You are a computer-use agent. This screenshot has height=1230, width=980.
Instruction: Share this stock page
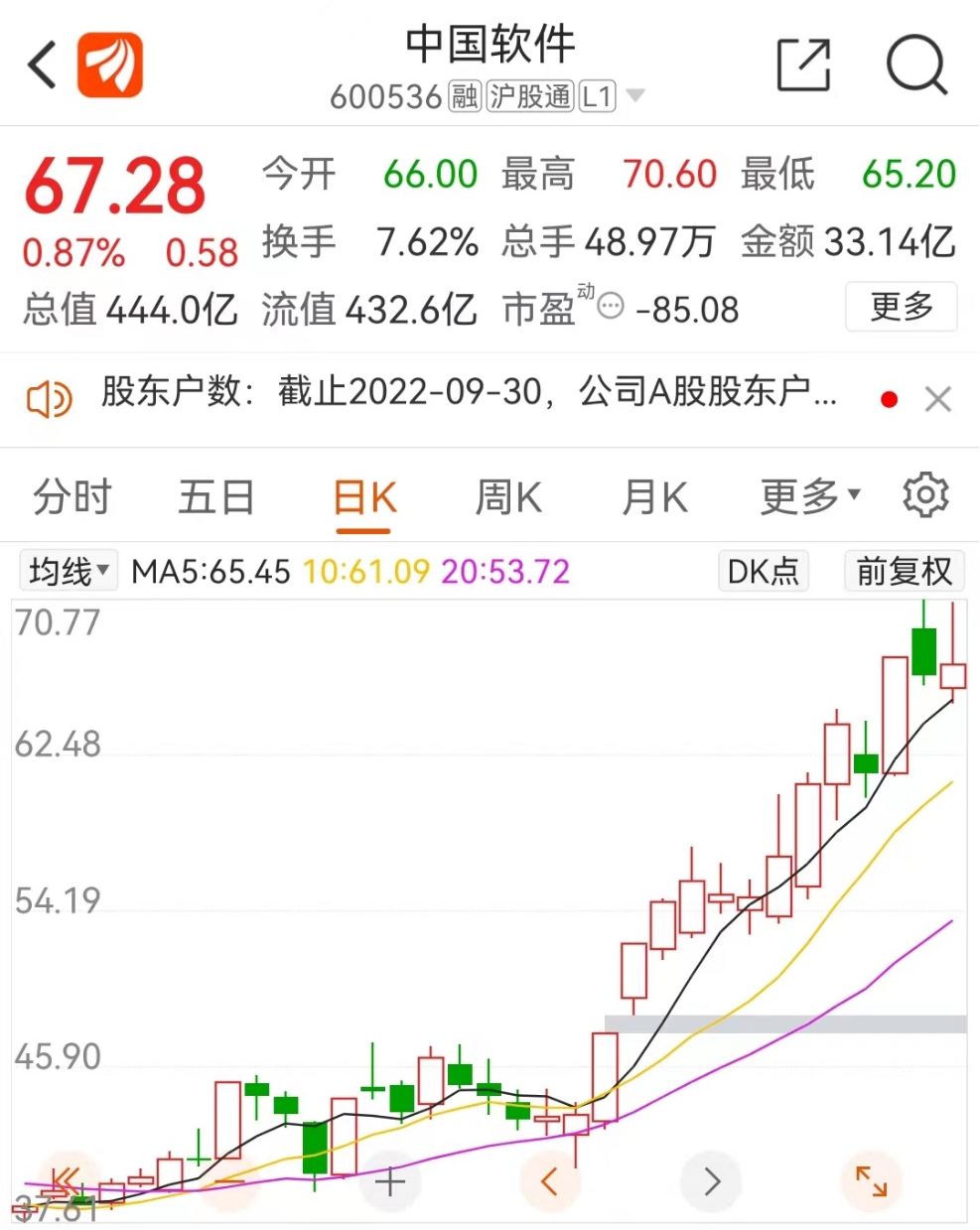(802, 66)
